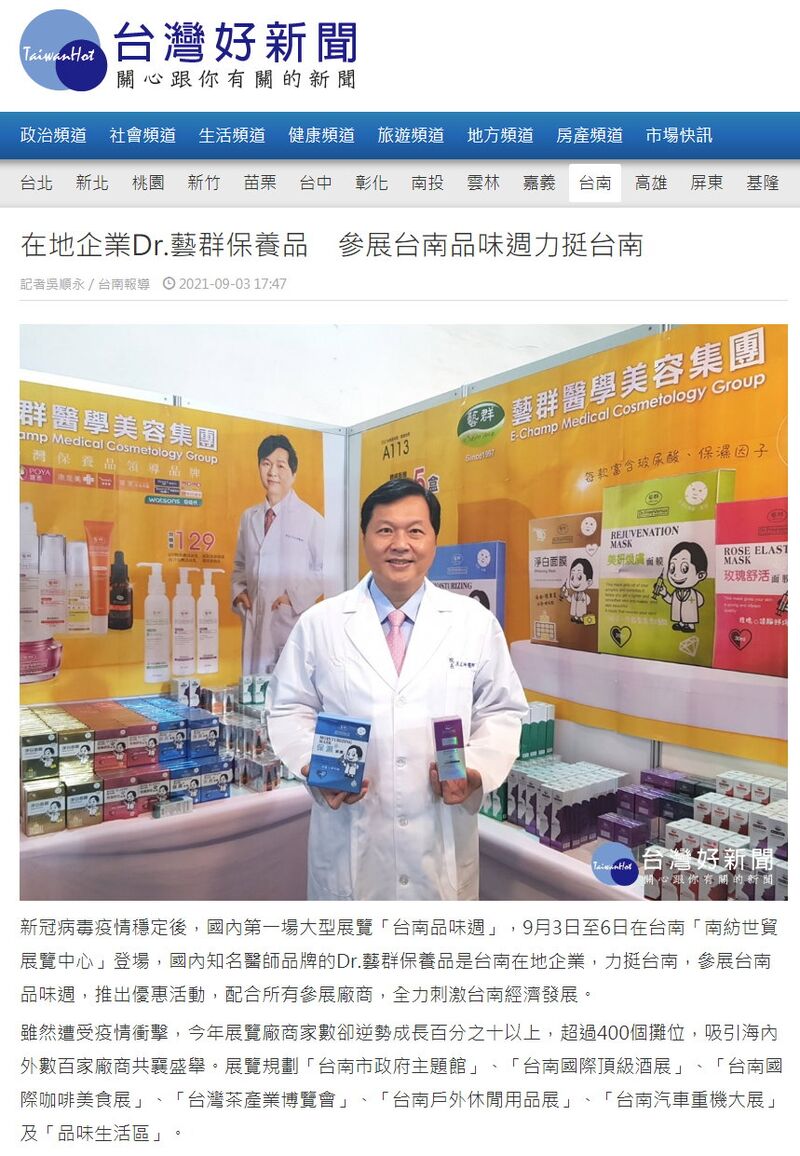Open 健康頻道 channel
Image resolution: width=800 pixels, height=1156 pixels.
click(321, 135)
